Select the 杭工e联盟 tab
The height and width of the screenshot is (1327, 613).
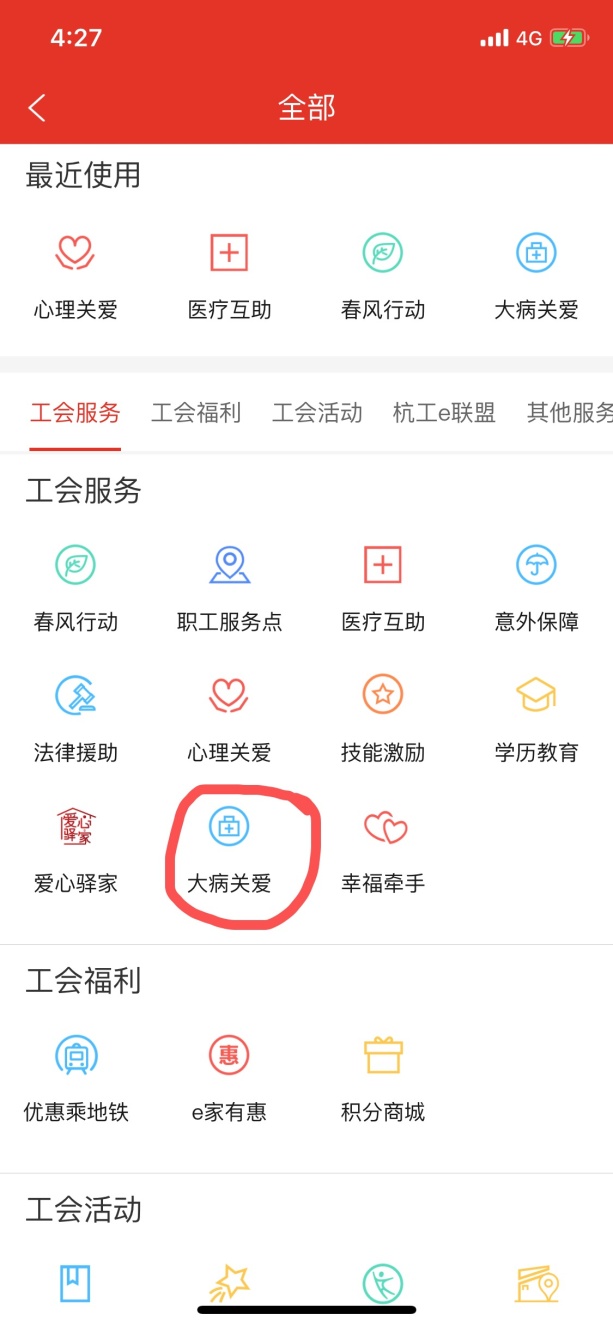point(444,412)
